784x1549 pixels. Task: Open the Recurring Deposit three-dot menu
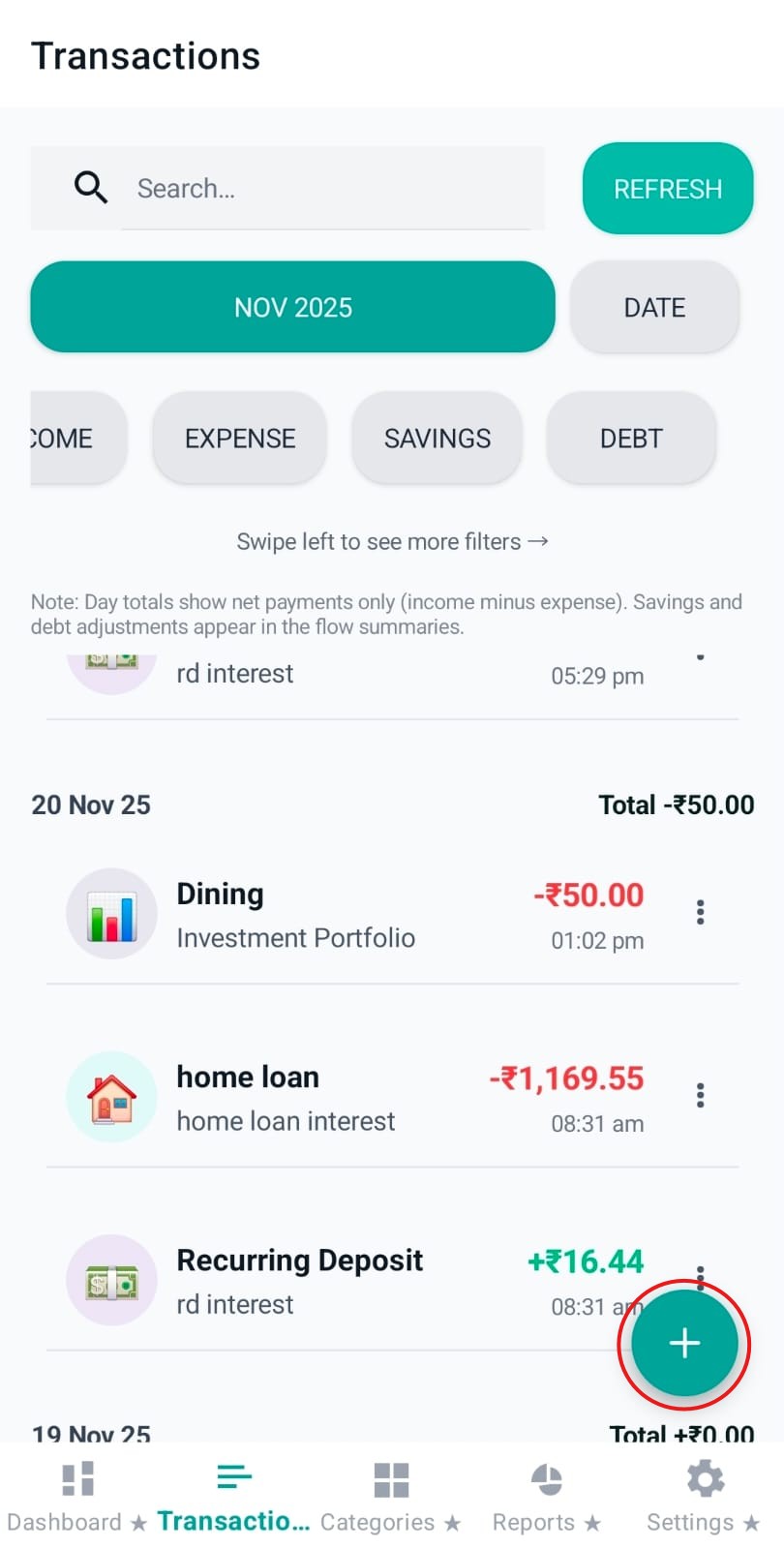[x=700, y=1276]
